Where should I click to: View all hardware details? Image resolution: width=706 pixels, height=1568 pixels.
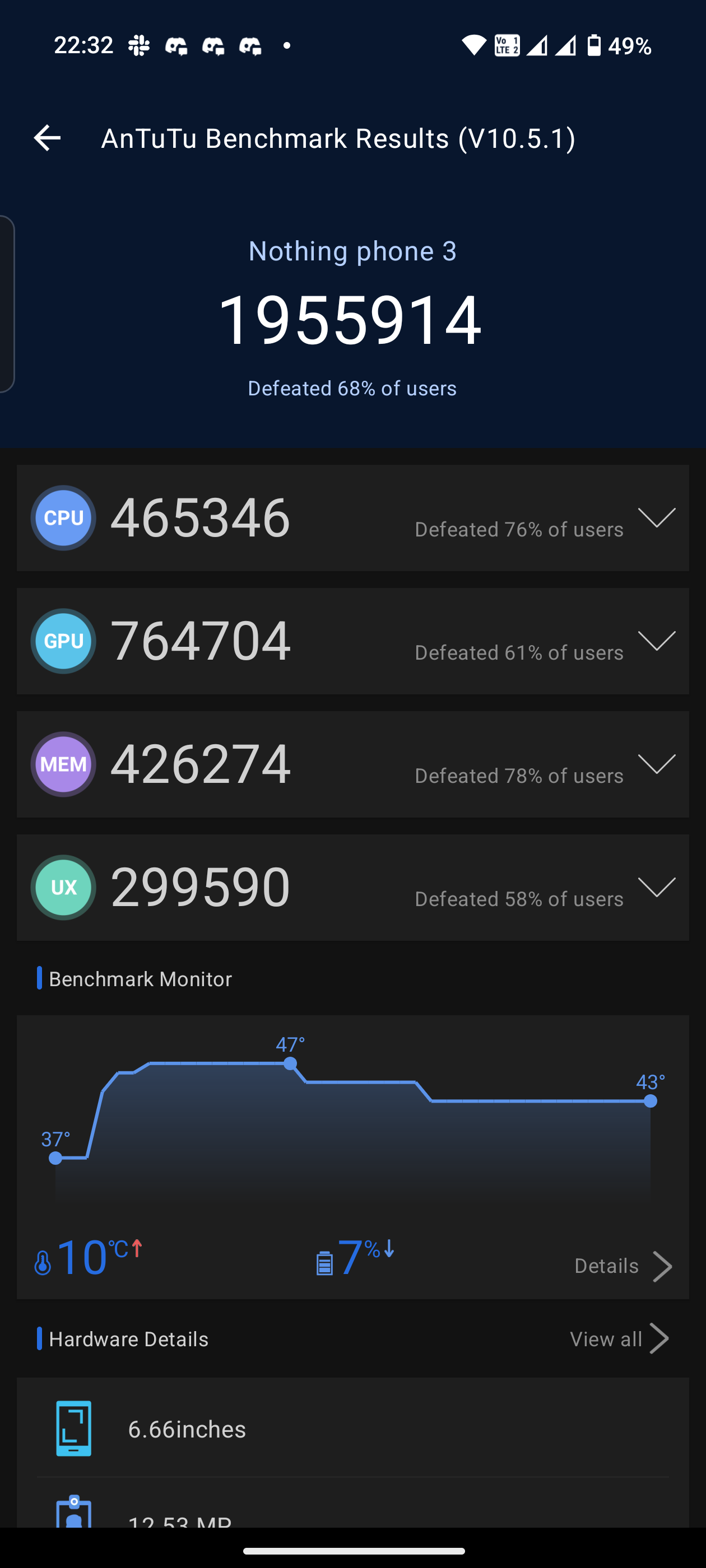pos(619,1339)
